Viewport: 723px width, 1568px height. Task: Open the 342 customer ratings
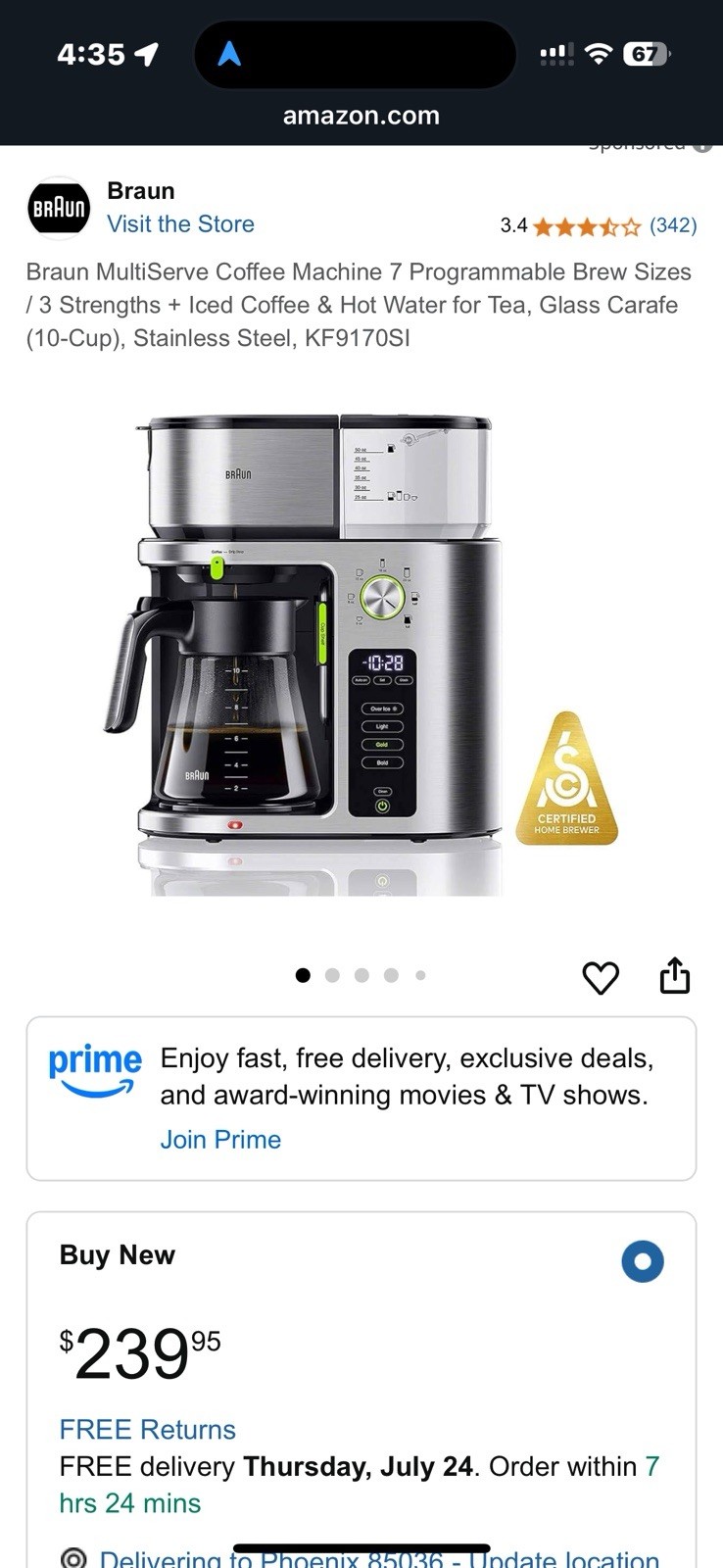[x=673, y=225]
